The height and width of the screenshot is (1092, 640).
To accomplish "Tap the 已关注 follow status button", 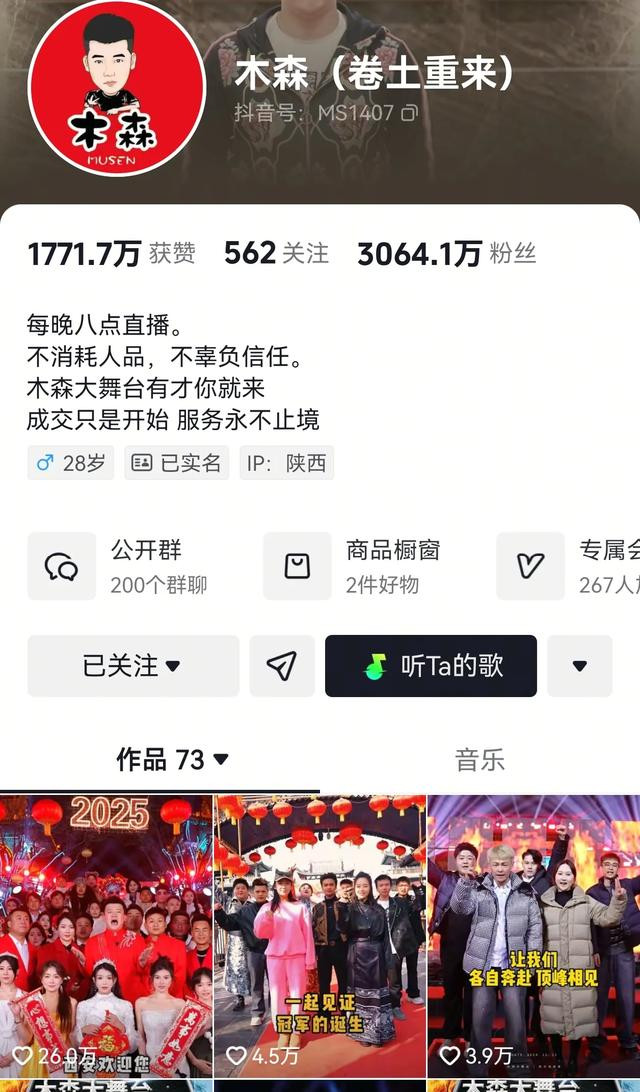I will coord(133,666).
